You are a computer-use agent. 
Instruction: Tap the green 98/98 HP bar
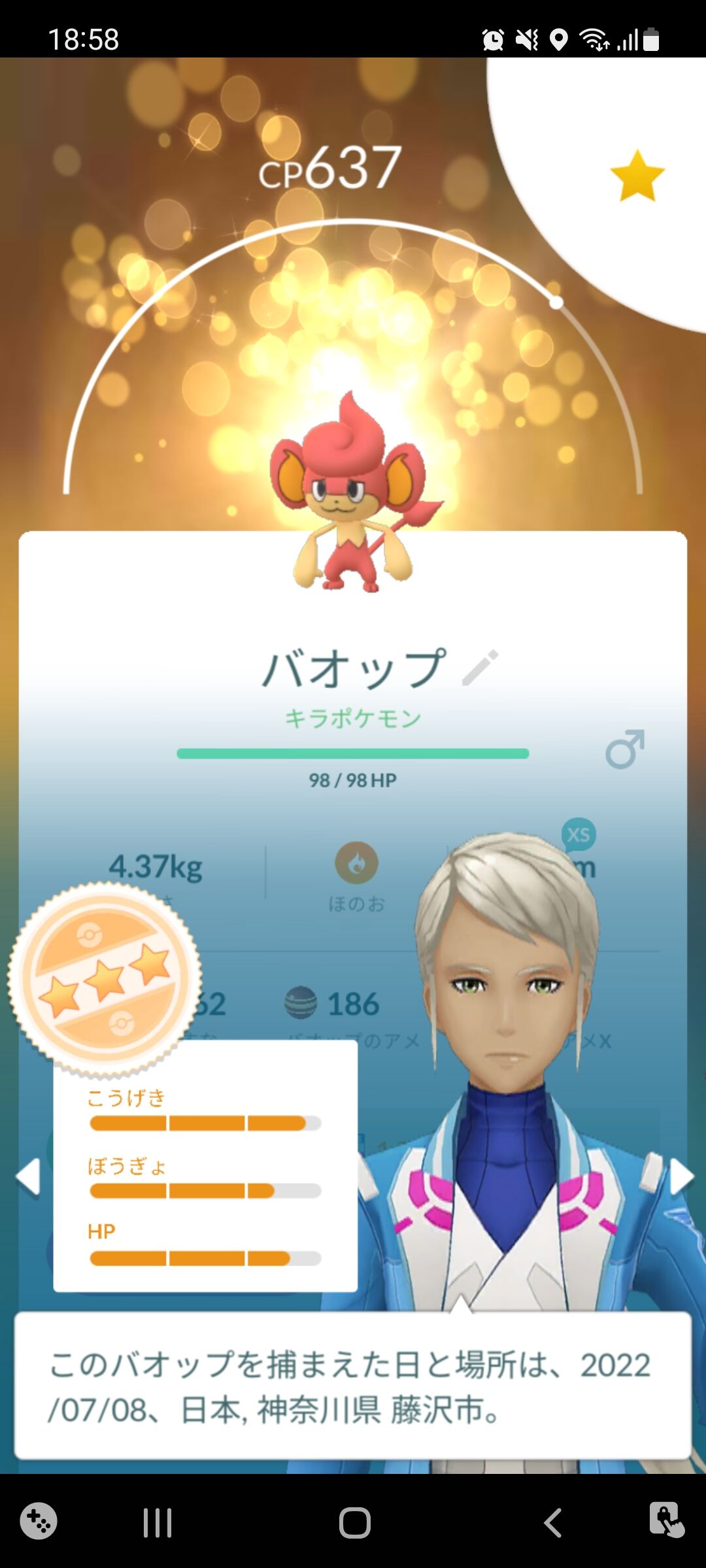click(x=353, y=753)
